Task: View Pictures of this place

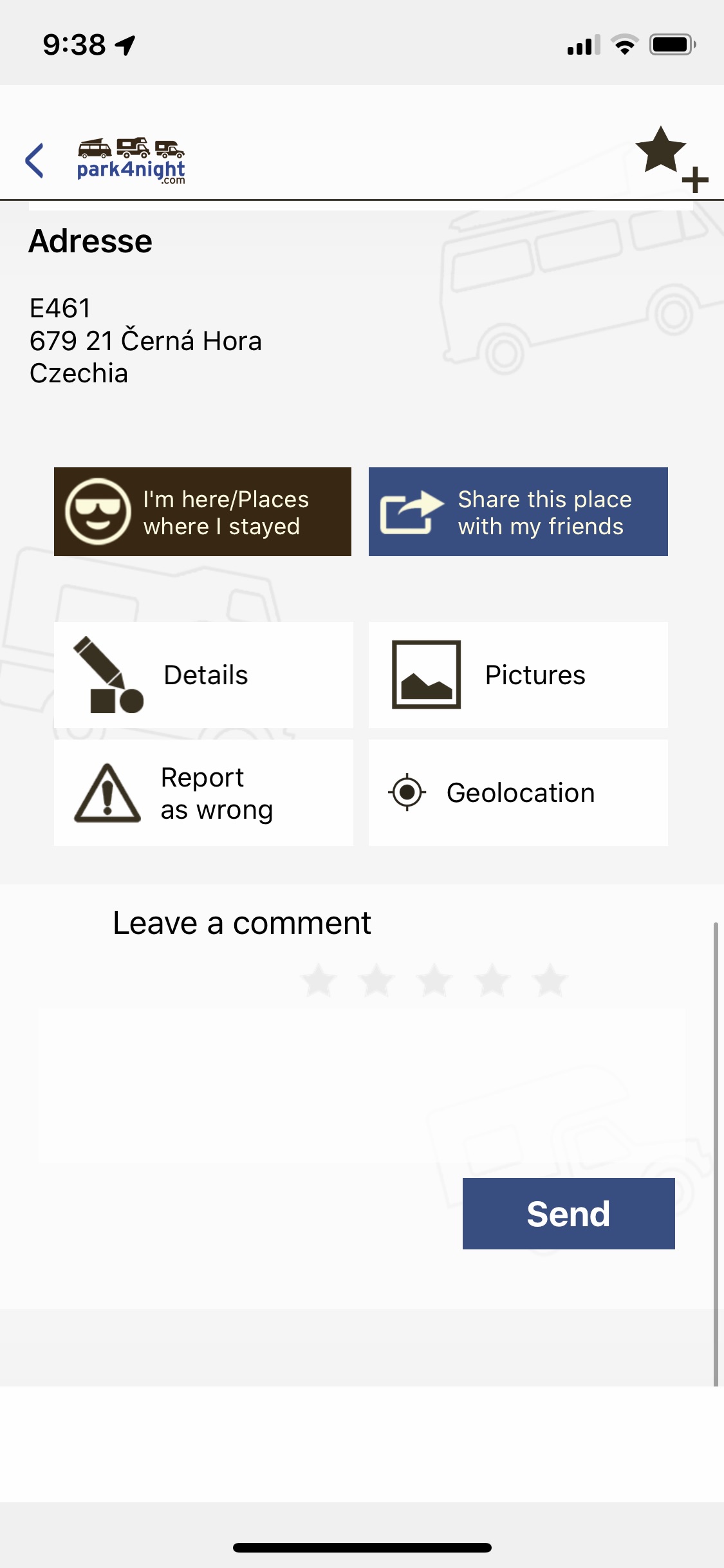Action: pyautogui.click(x=518, y=675)
